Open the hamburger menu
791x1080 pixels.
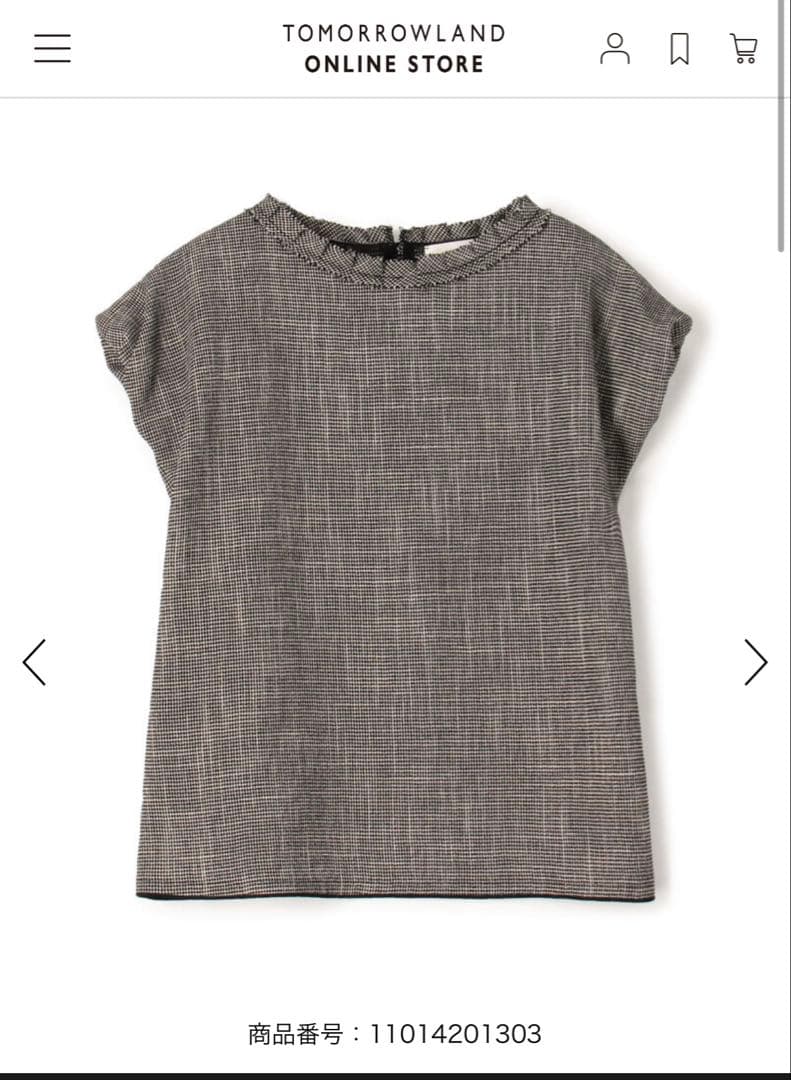coord(52,48)
